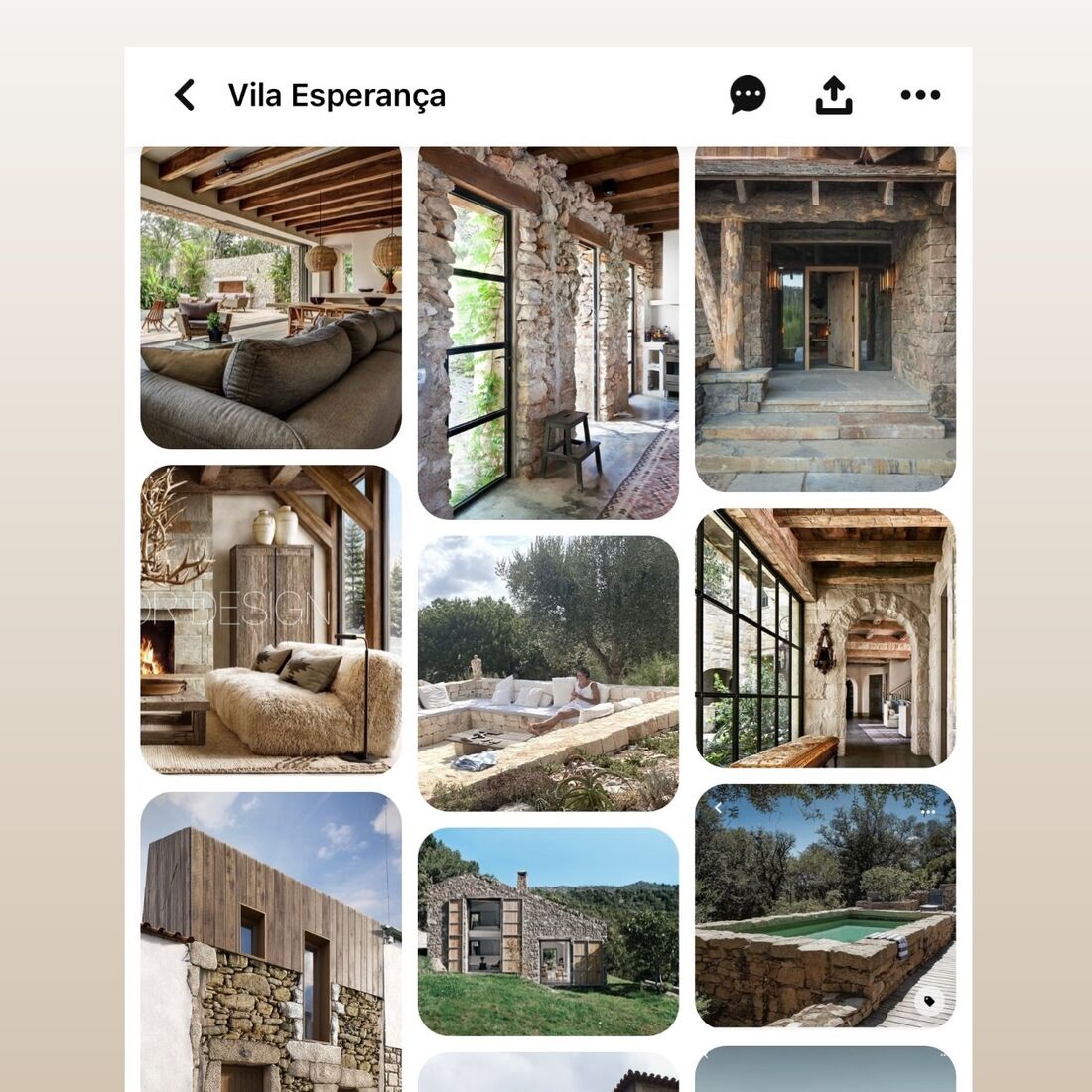The image size is (1092, 1092).
Task: Open the outdoor stone seating terrace pin
Action: [x=548, y=673]
